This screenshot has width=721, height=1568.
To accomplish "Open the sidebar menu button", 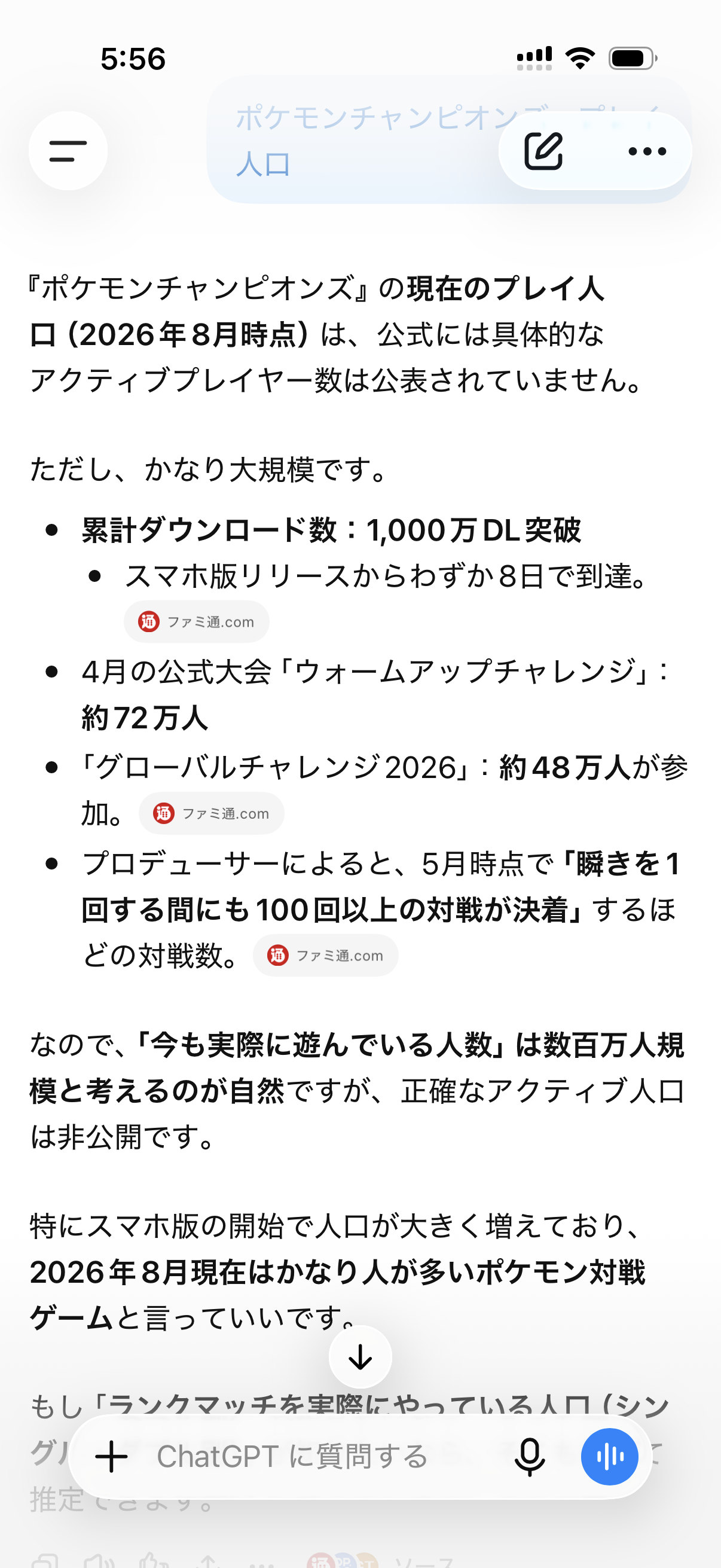I will tap(68, 150).
